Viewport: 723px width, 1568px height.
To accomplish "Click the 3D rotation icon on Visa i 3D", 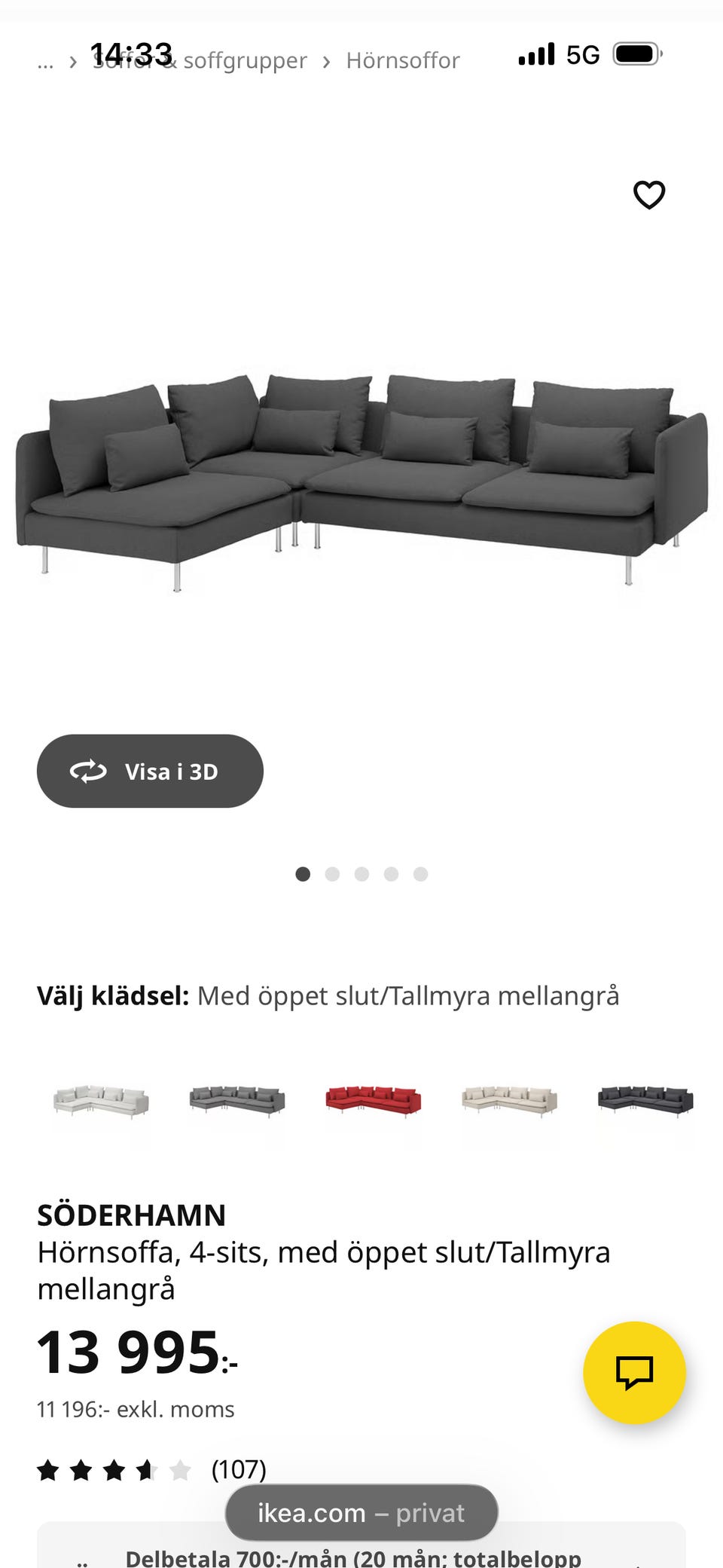I will click(x=87, y=771).
